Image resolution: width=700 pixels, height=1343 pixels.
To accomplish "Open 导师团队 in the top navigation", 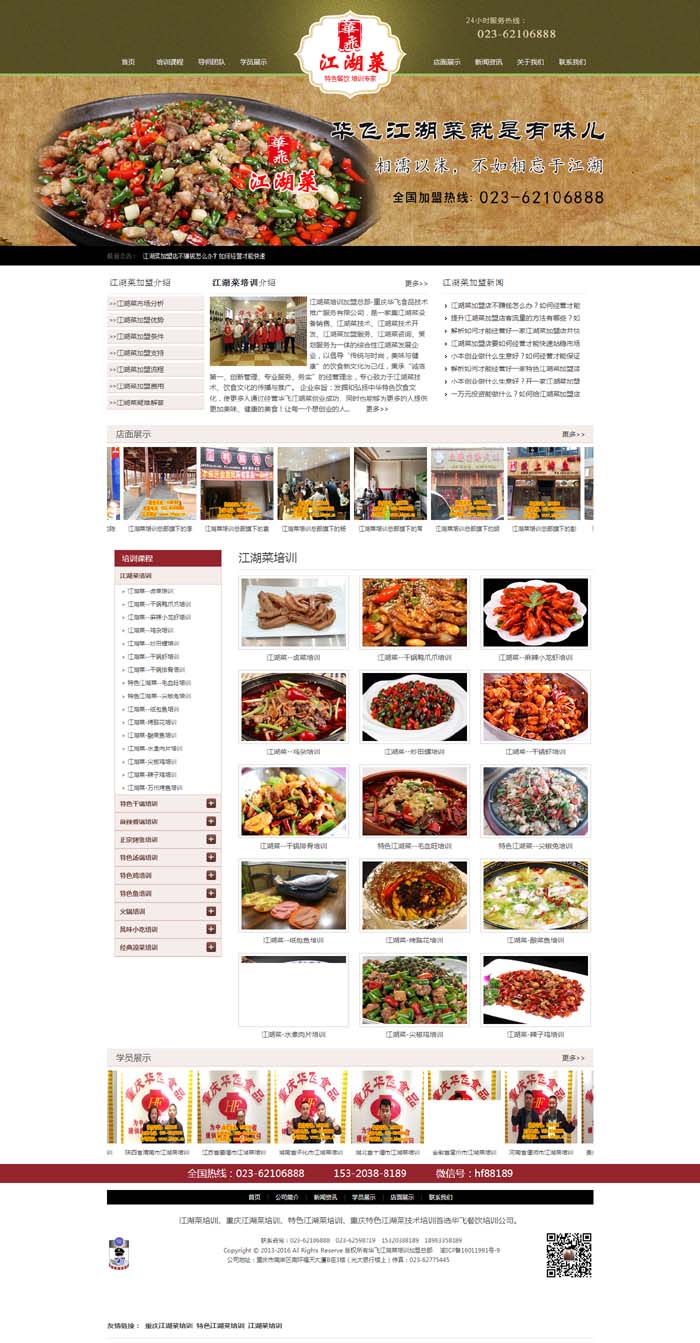I will (211, 62).
